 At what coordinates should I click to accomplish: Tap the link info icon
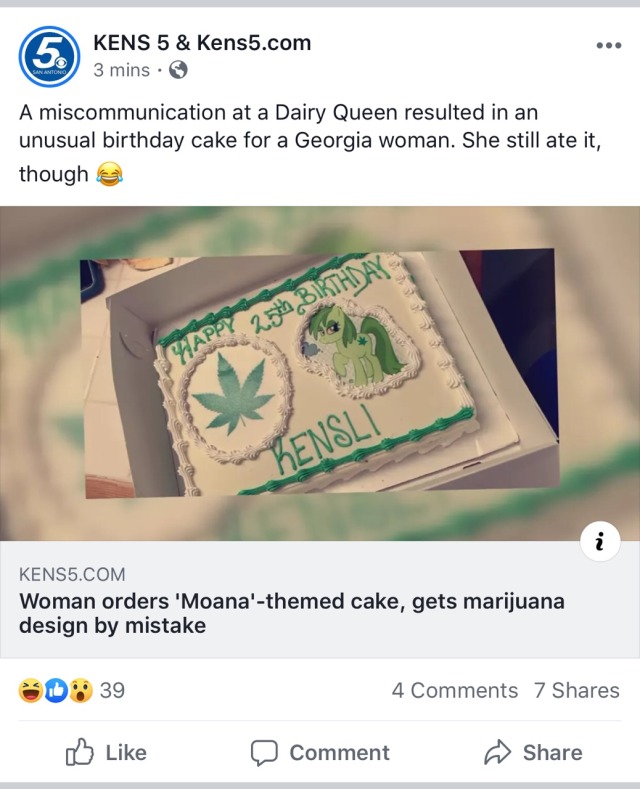pos(600,542)
